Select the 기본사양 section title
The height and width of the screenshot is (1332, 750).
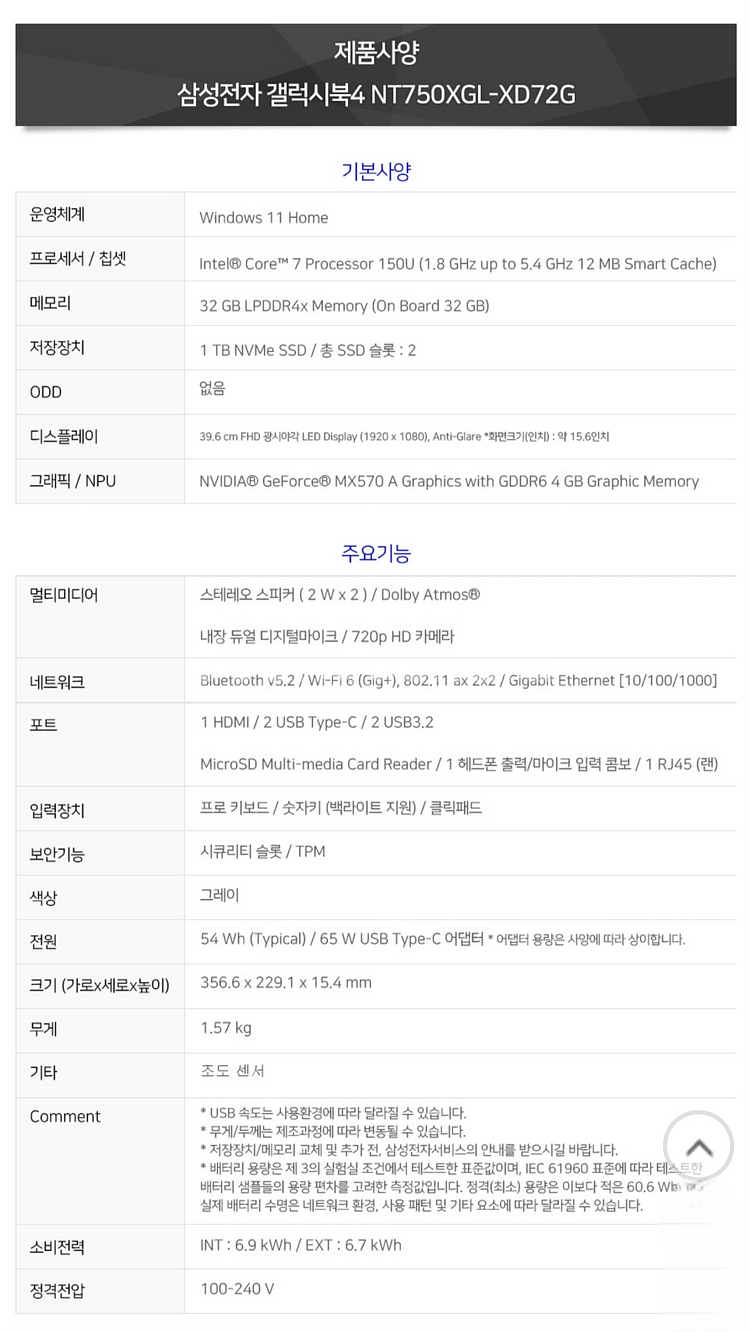click(x=375, y=170)
